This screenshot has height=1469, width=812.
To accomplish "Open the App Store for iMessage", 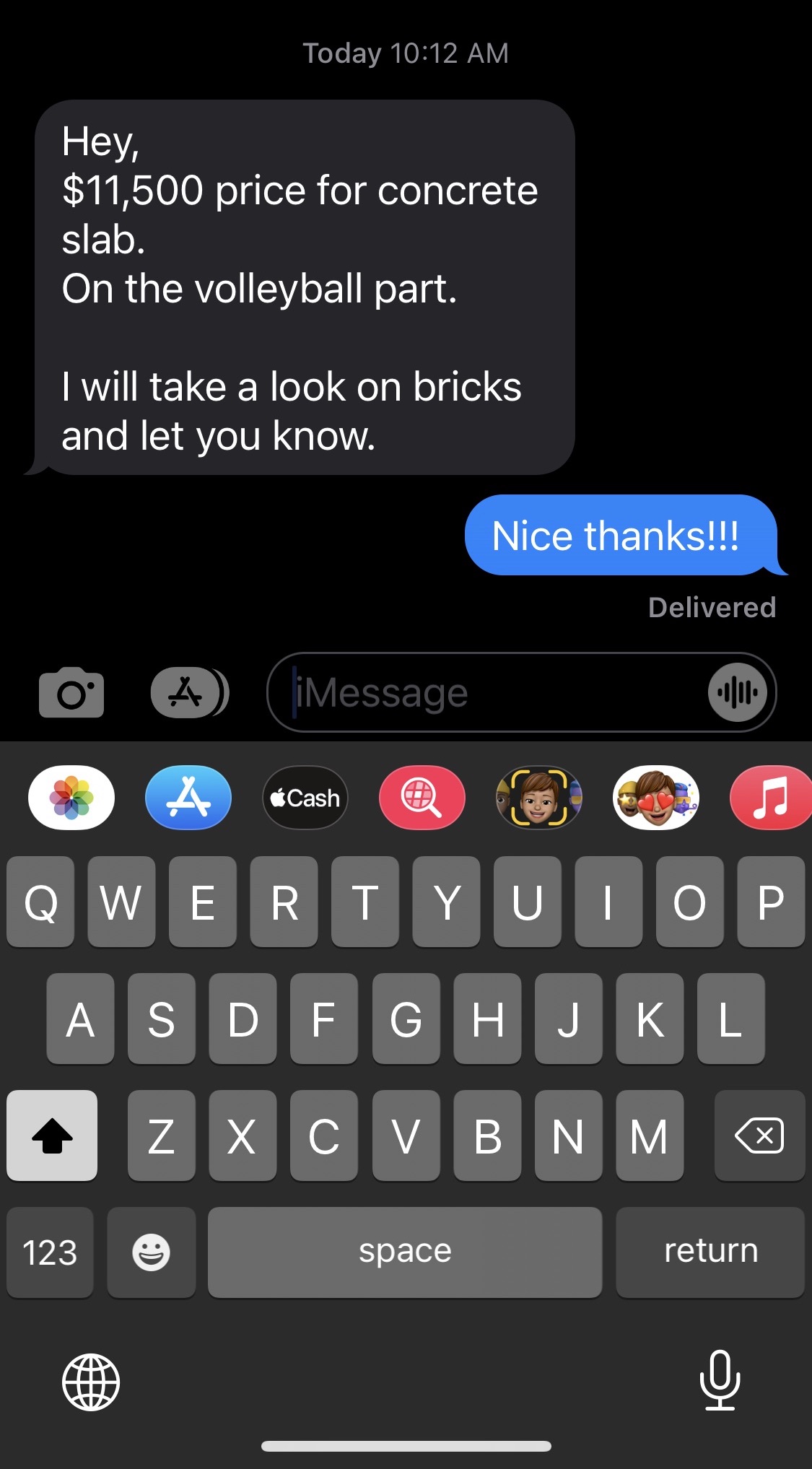I will (188, 798).
